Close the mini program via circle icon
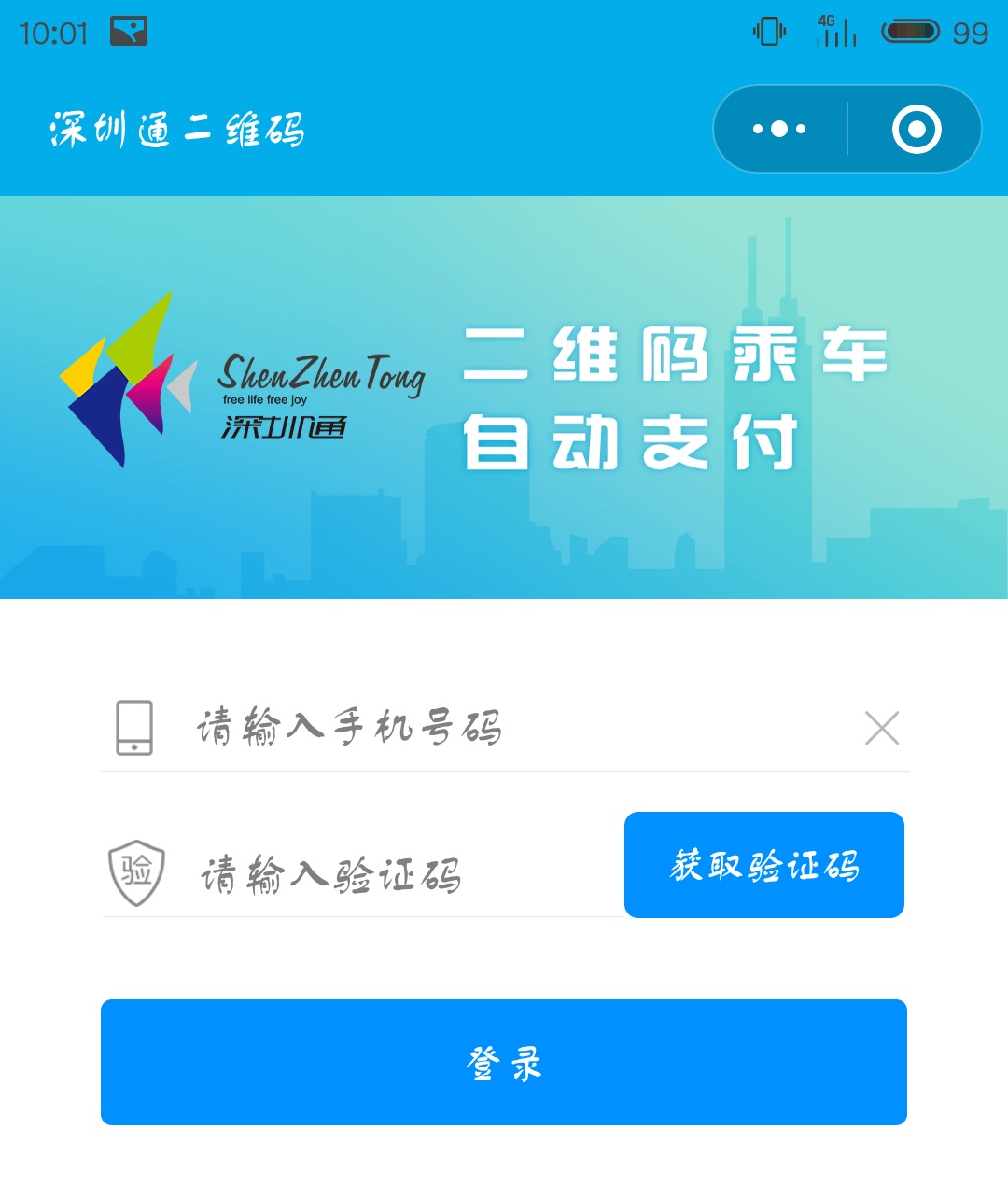Image resolution: width=1008 pixels, height=1199 pixels. (x=917, y=129)
